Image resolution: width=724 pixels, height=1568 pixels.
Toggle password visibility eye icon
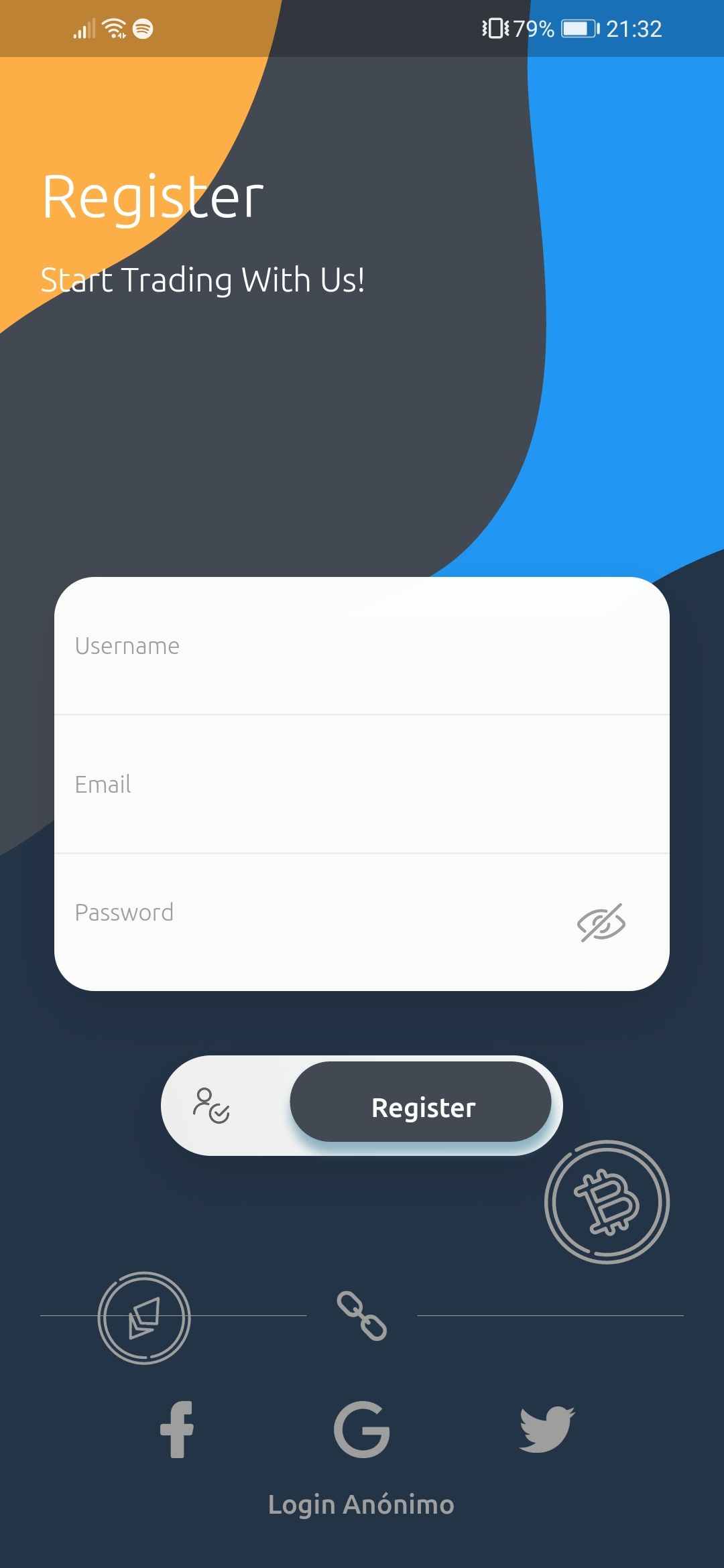(601, 923)
